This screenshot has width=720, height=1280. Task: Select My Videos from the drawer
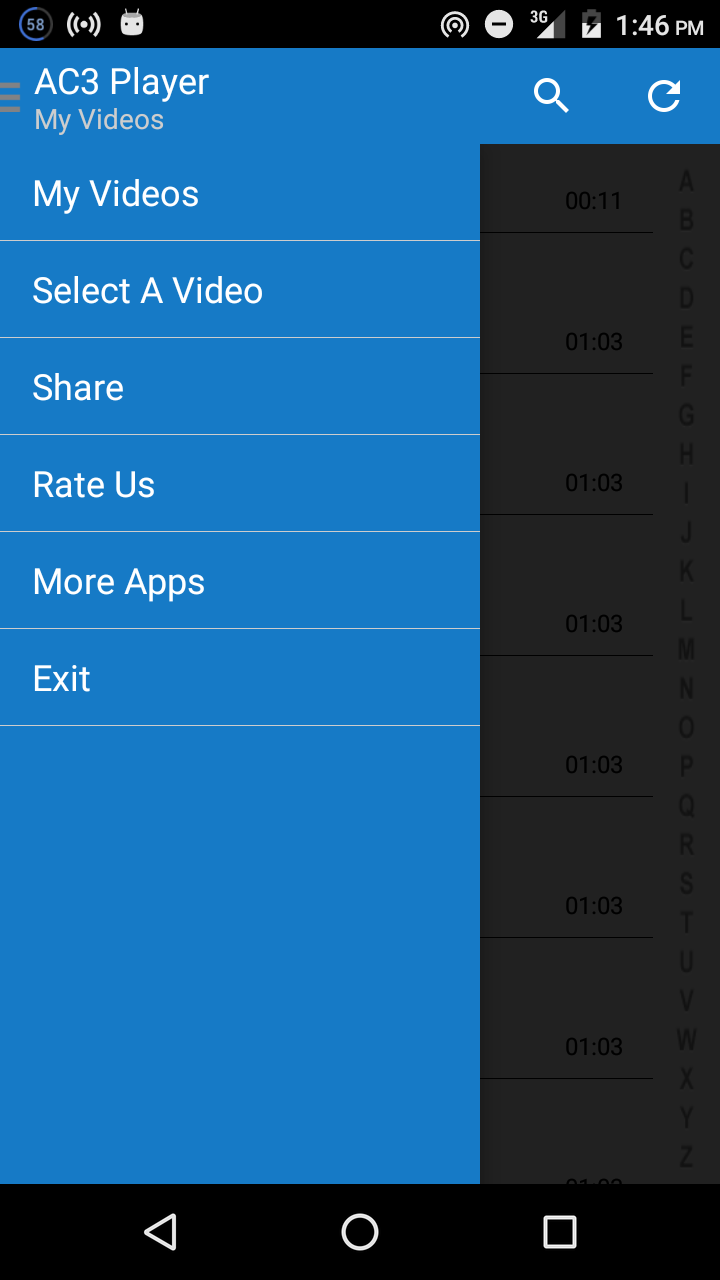pyautogui.click(x=115, y=193)
